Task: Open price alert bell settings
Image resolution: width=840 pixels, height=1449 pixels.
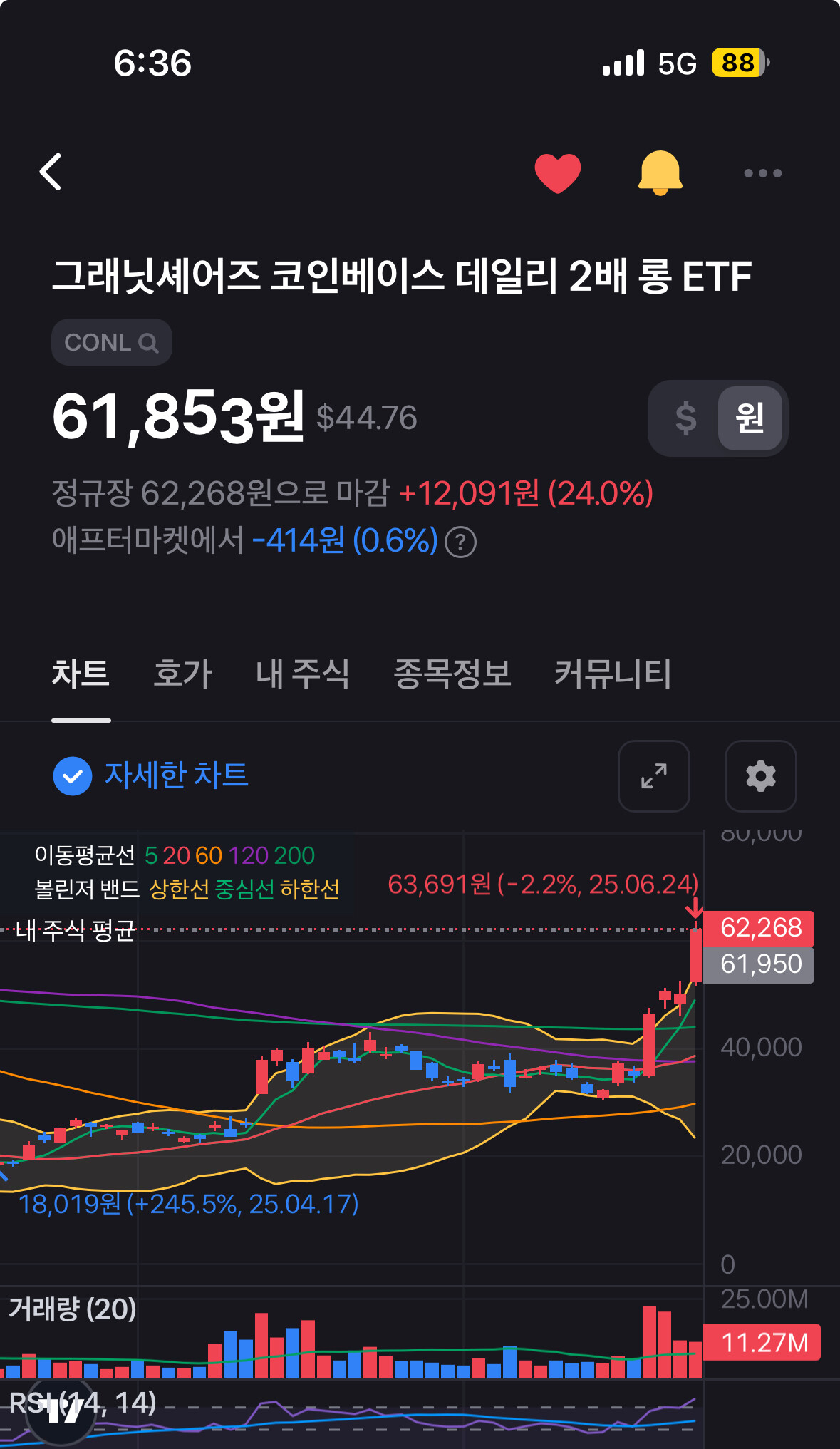Action: pyautogui.click(x=660, y=172)
